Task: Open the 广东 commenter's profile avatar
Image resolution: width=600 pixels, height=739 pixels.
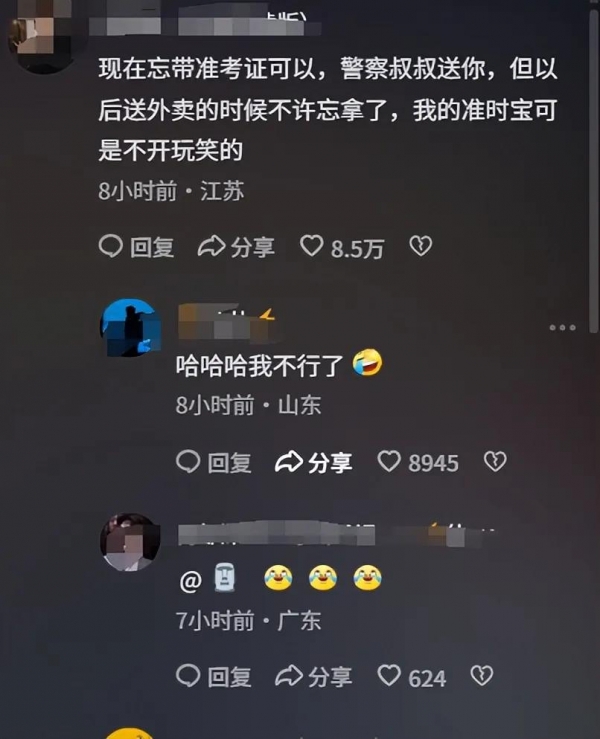Action: [131, 542]
